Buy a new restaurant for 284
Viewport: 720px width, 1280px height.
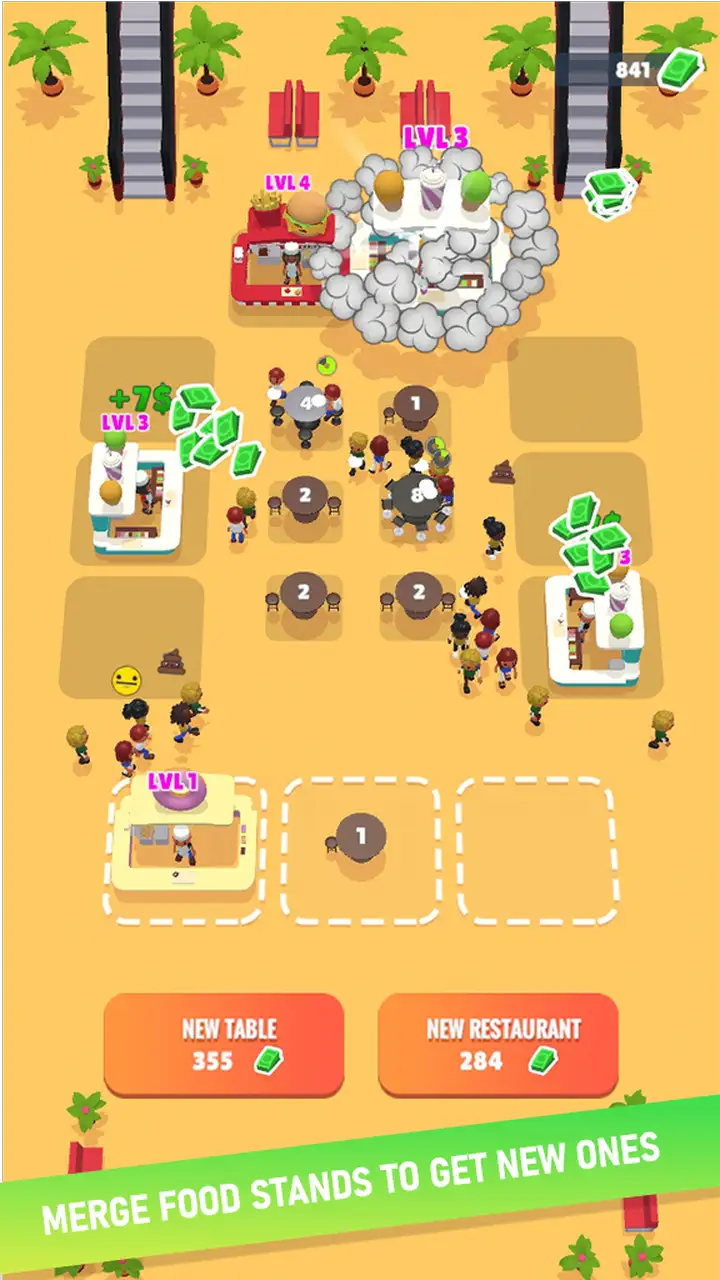(x=498, y=1045)
